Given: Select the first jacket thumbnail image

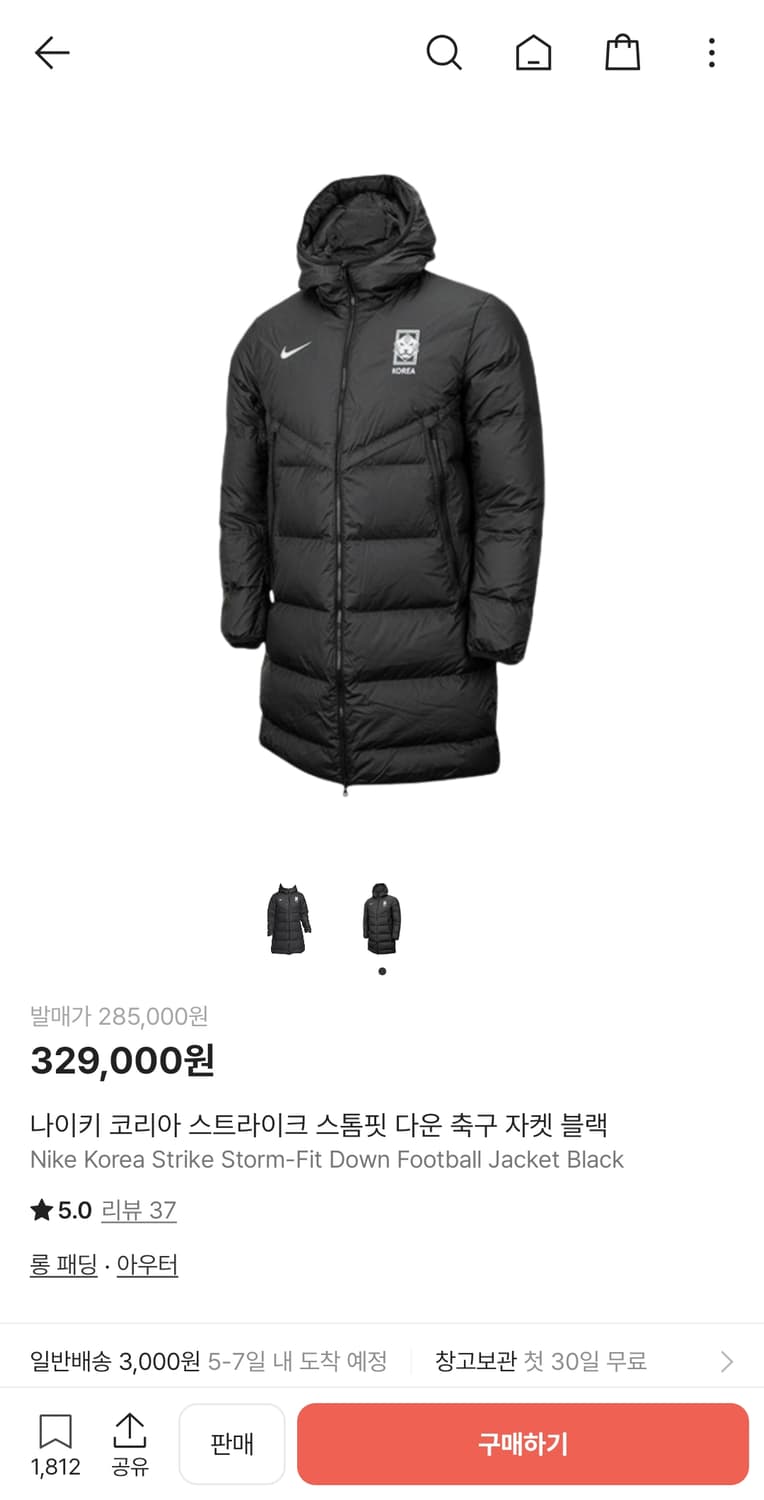Looking at the screenshot, I should (x=289, y=919).
